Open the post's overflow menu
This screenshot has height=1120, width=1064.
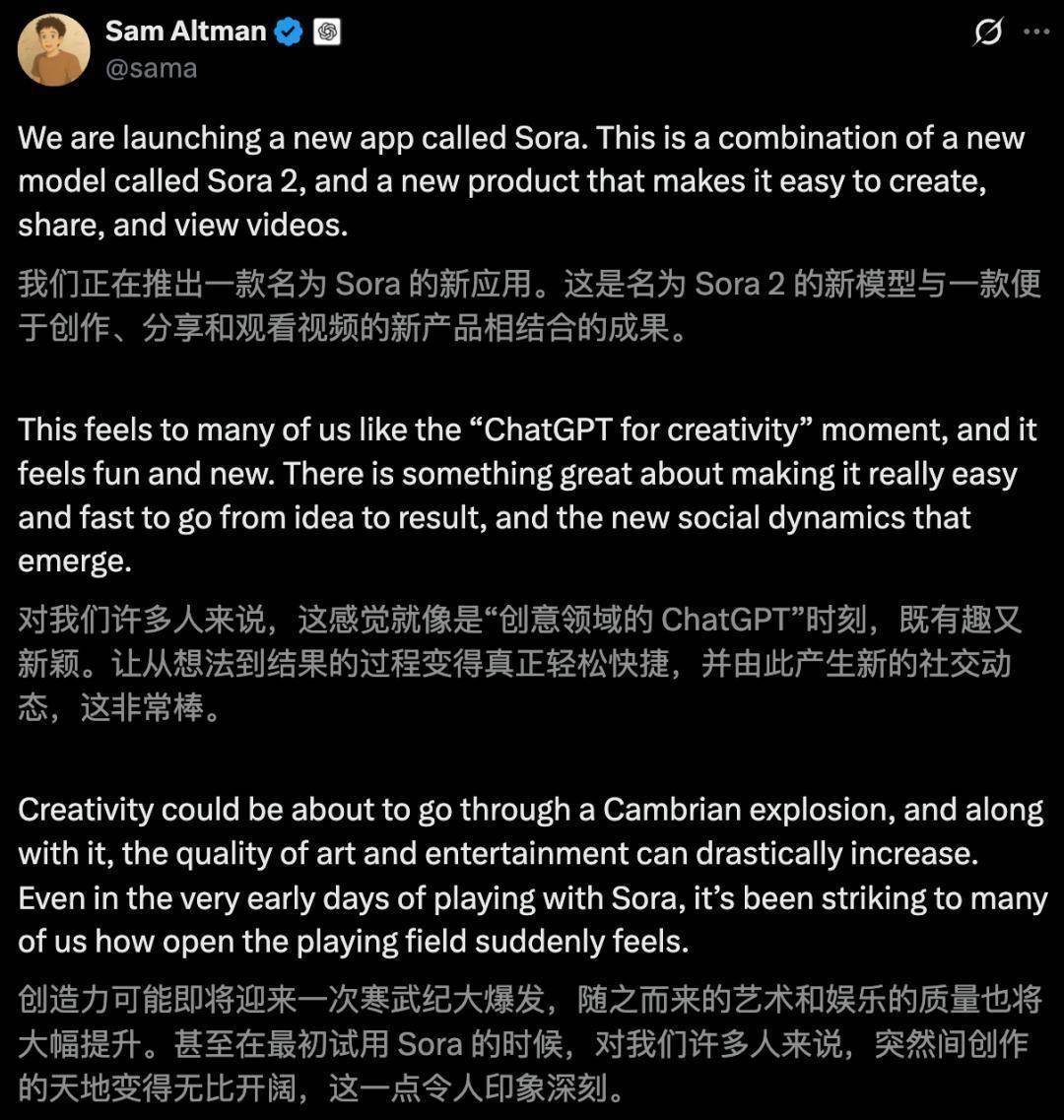pos(1035,32)
